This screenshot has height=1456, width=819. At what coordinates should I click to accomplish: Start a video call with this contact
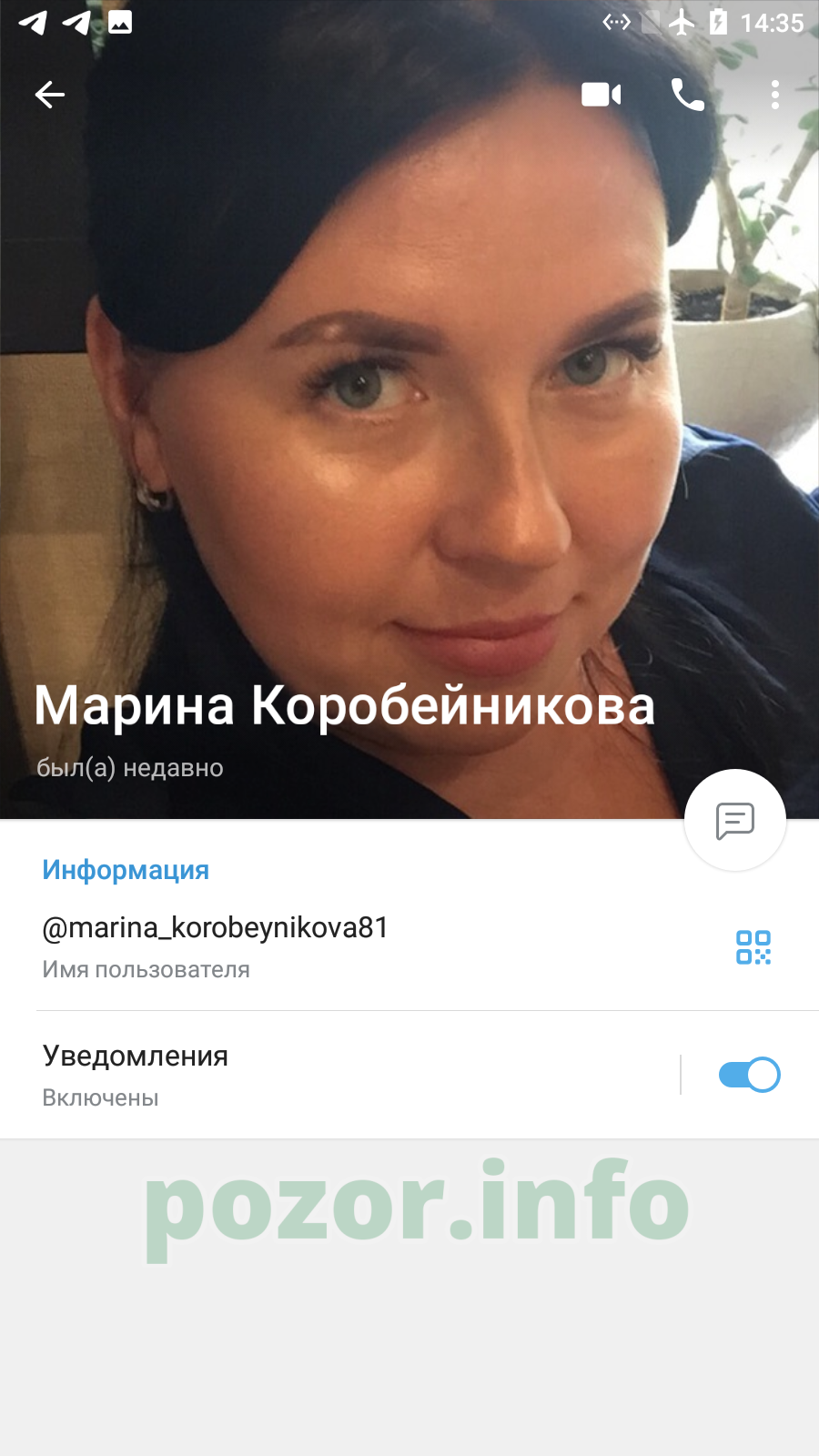click(601, 94)
